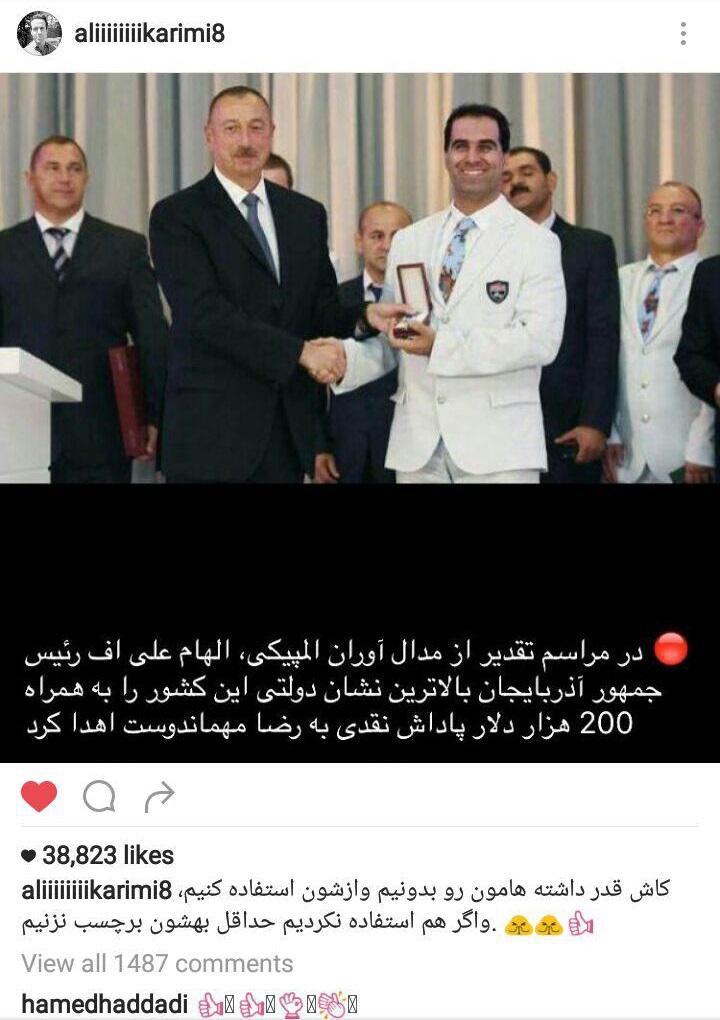Open aliiiiiiiikarimi8 profile picture at top
The height and width of the screenshot is (1020, 720).
(39, 34)
